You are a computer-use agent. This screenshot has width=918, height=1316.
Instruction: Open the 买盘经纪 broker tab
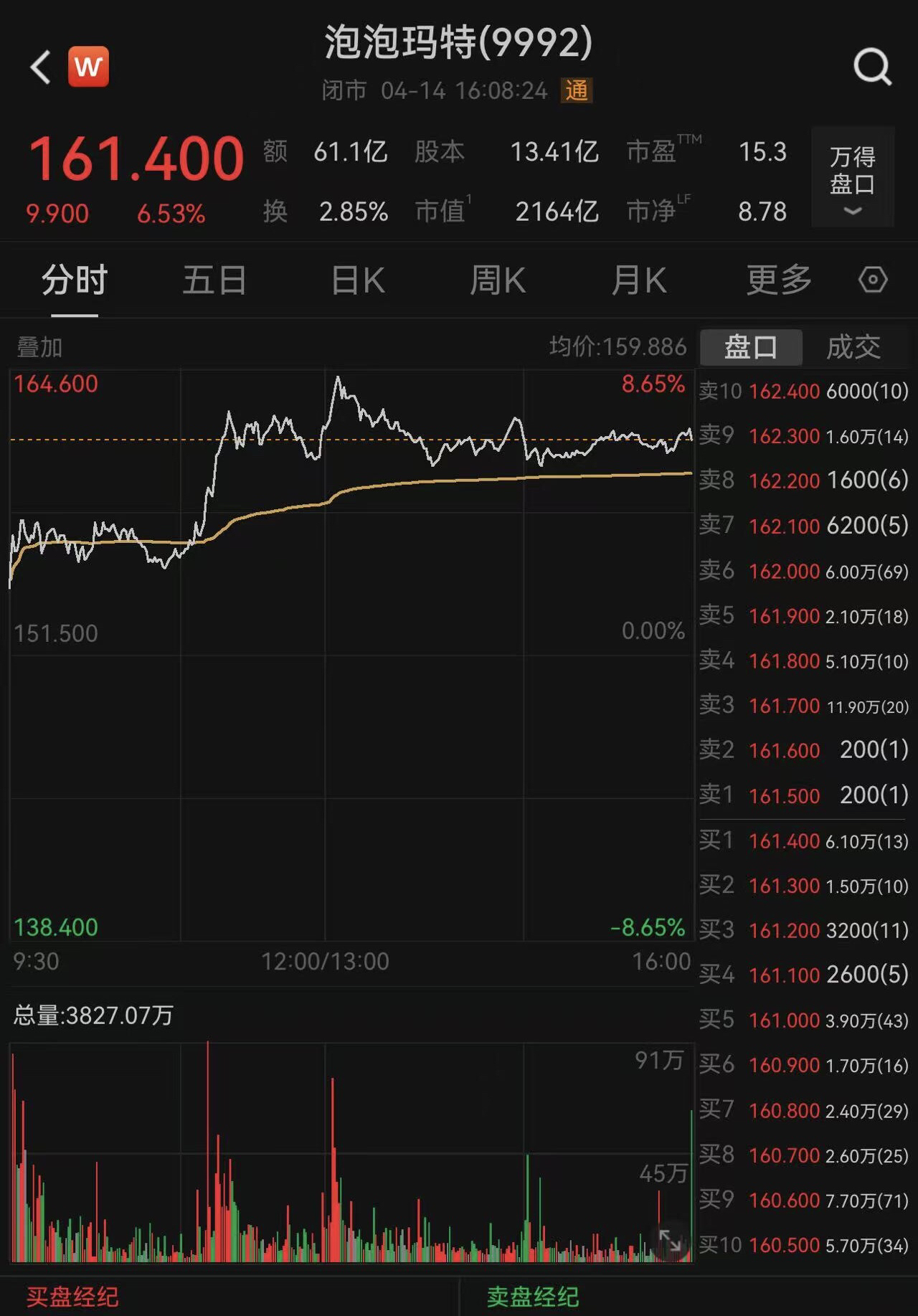click(x=72, y=1297)
